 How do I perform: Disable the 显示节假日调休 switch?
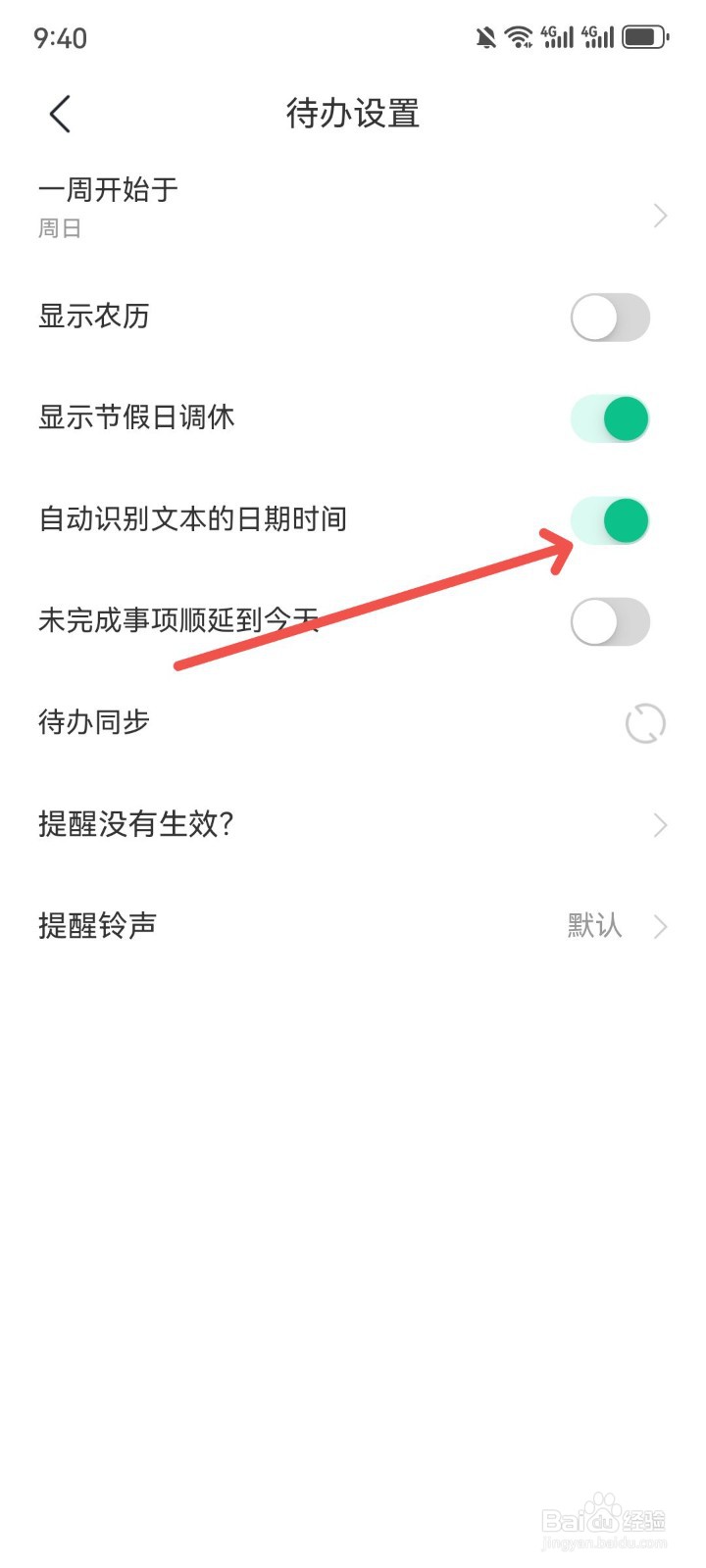[610, 418]
